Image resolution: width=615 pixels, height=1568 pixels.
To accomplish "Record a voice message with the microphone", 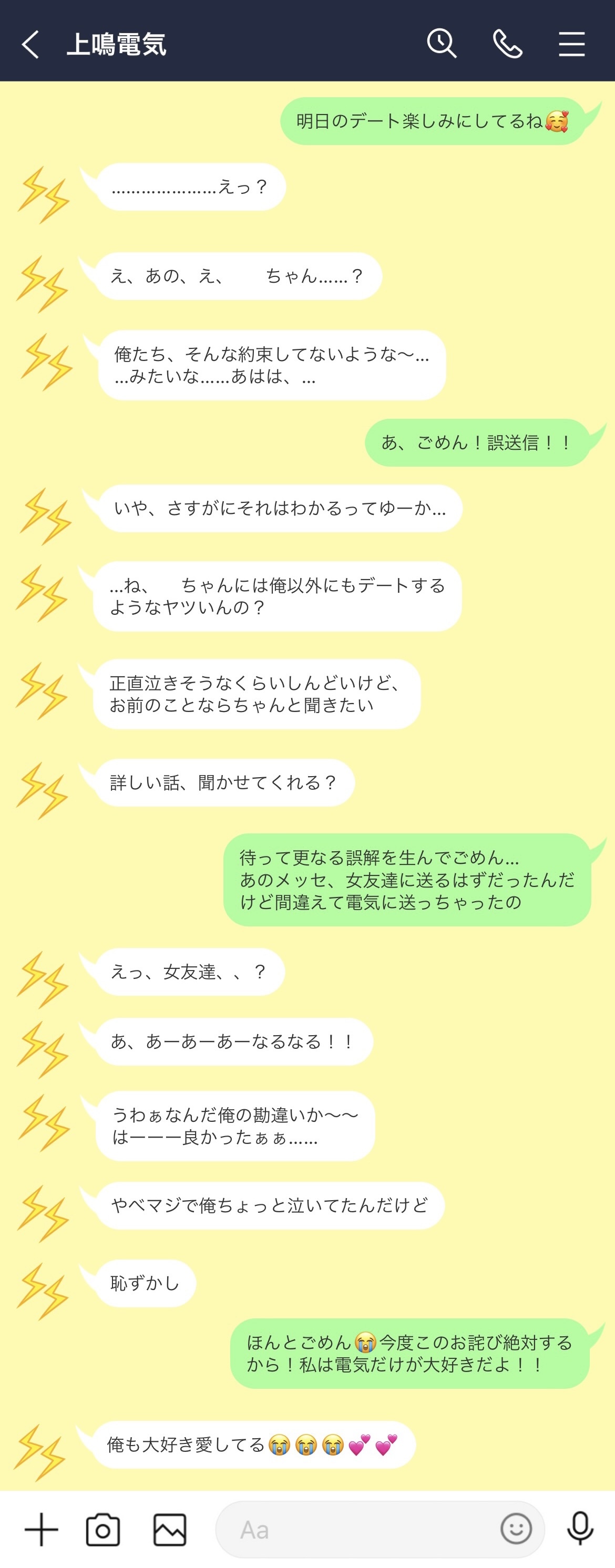I will (x=580, y=1529).
